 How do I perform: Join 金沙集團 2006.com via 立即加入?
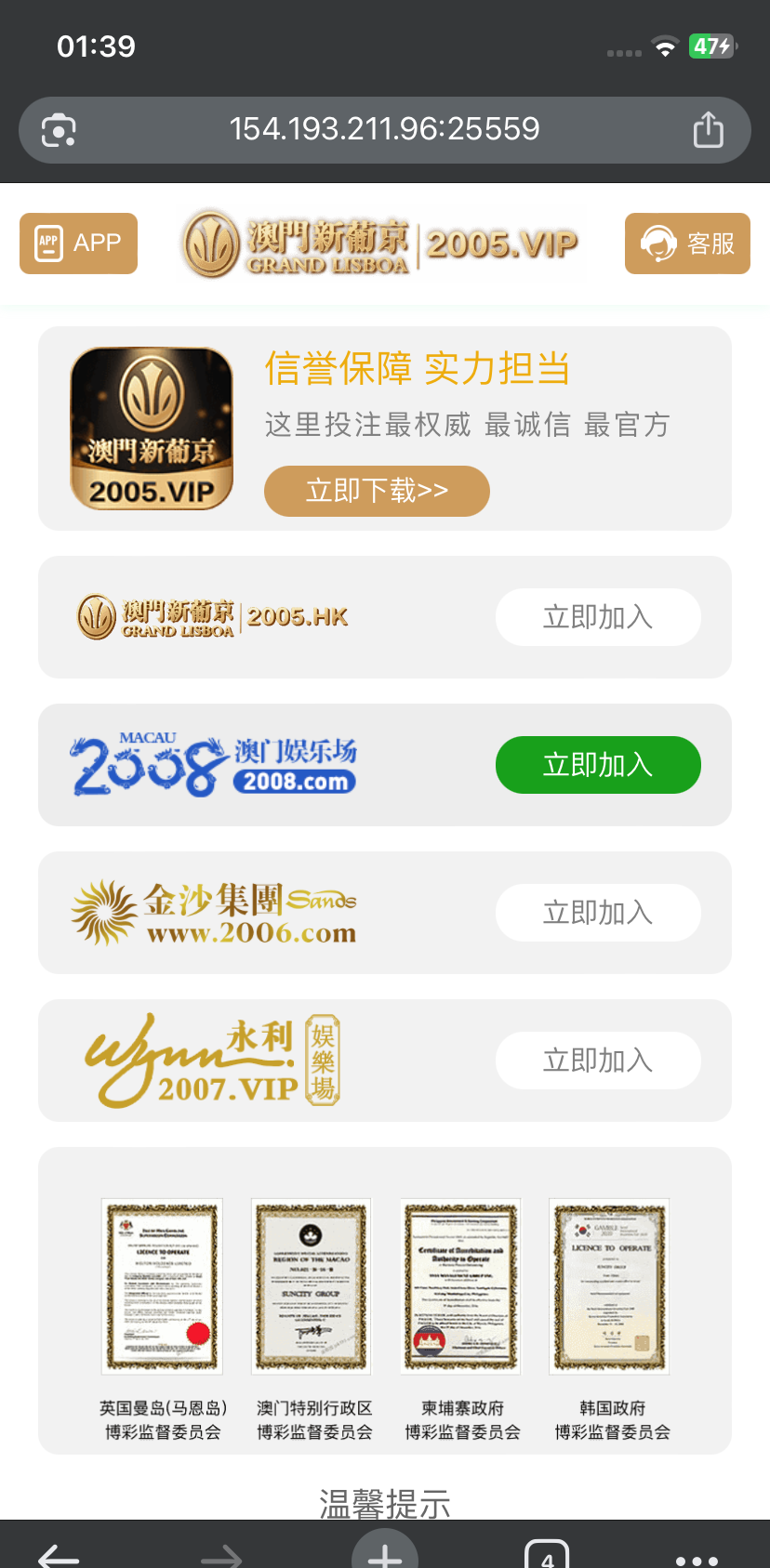(598, 913)
